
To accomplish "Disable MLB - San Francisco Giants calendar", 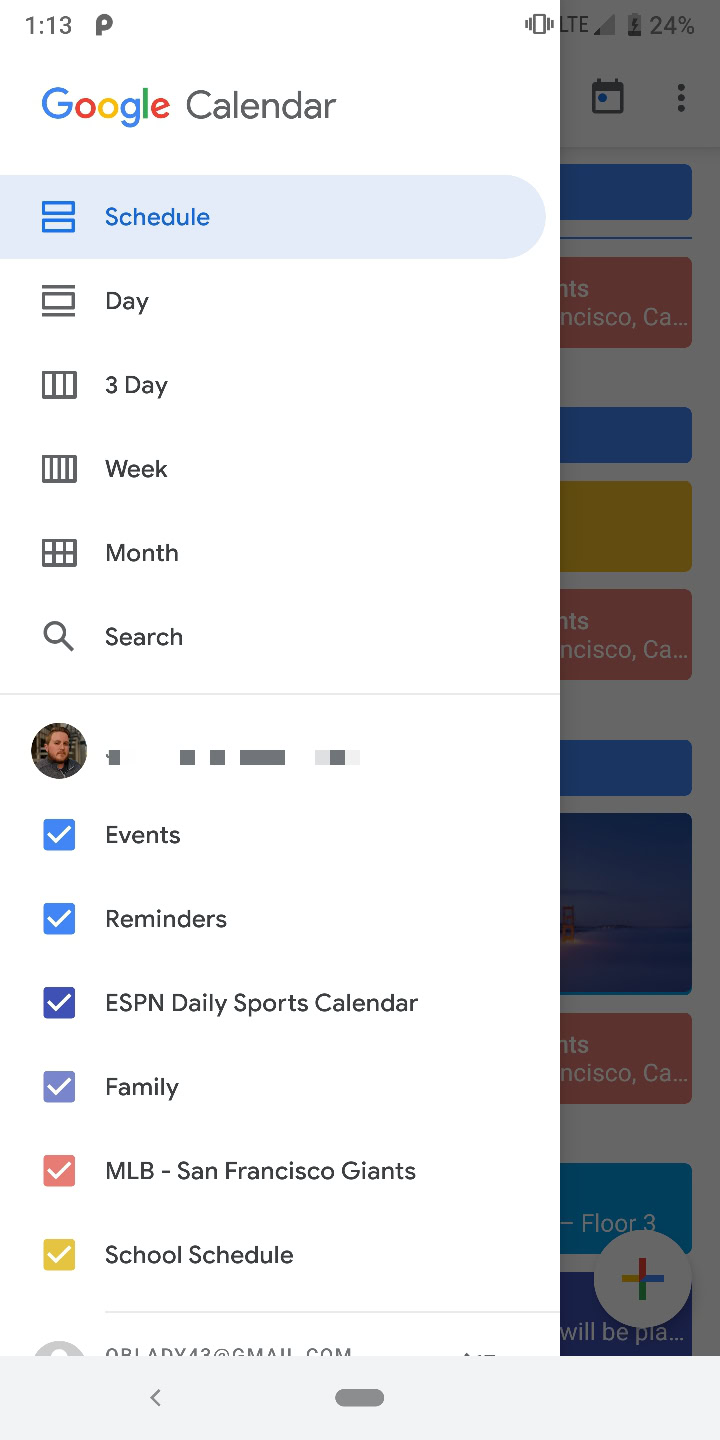I will point(59,1171).
